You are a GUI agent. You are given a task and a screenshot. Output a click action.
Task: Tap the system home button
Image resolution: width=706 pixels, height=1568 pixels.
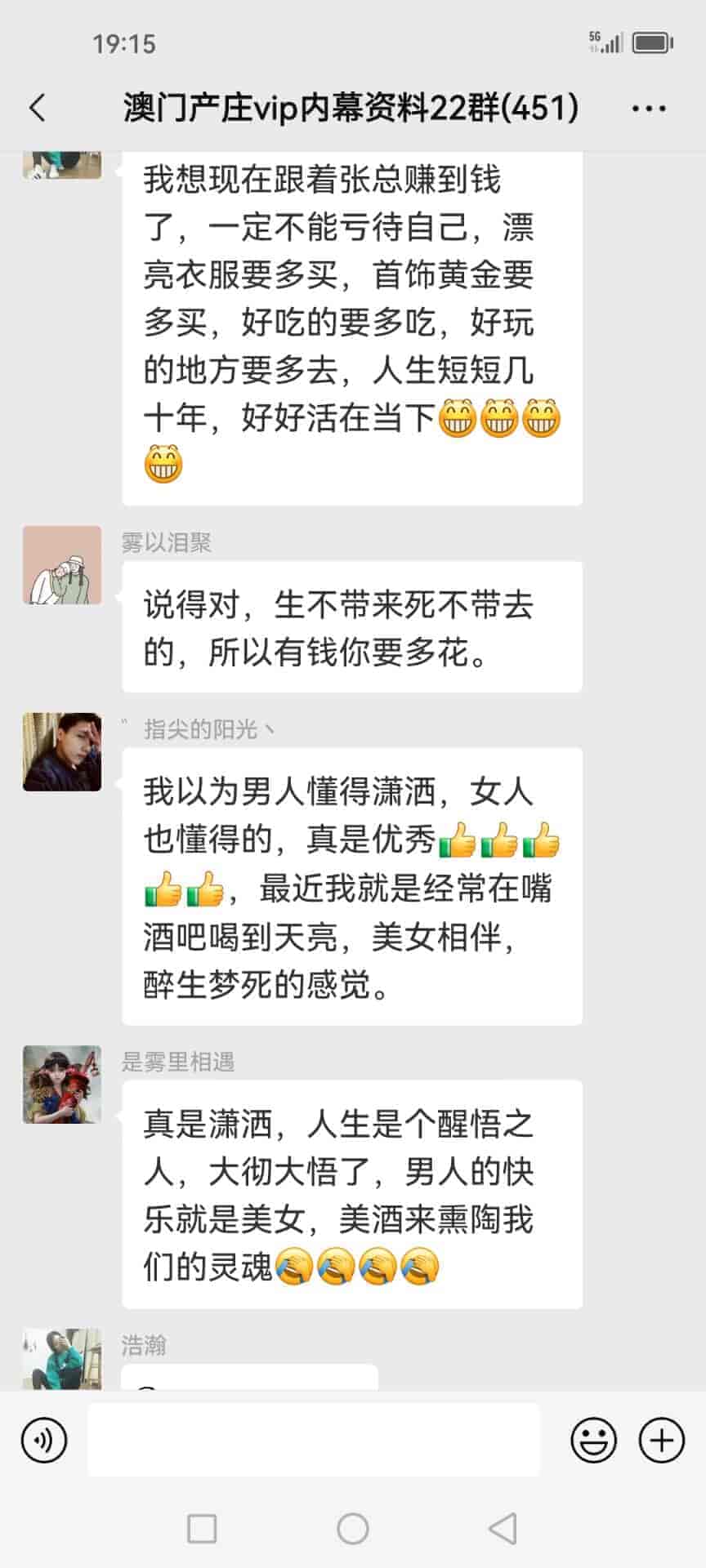[x=353, y=1529]
